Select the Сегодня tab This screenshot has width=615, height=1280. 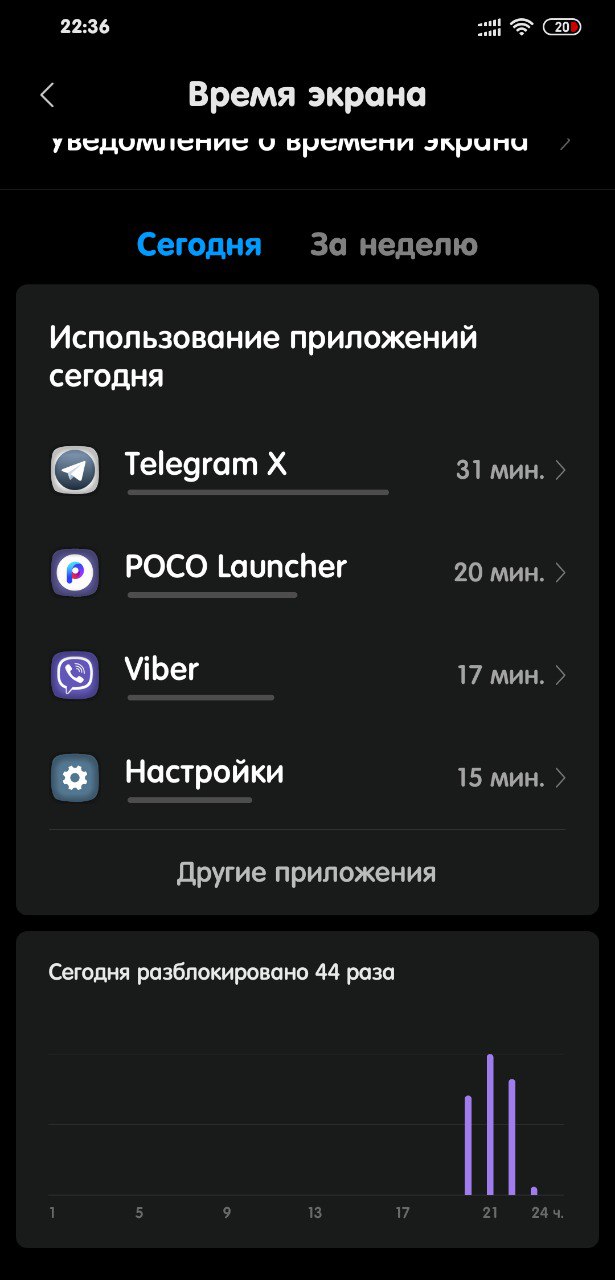(x=199, y=245)
